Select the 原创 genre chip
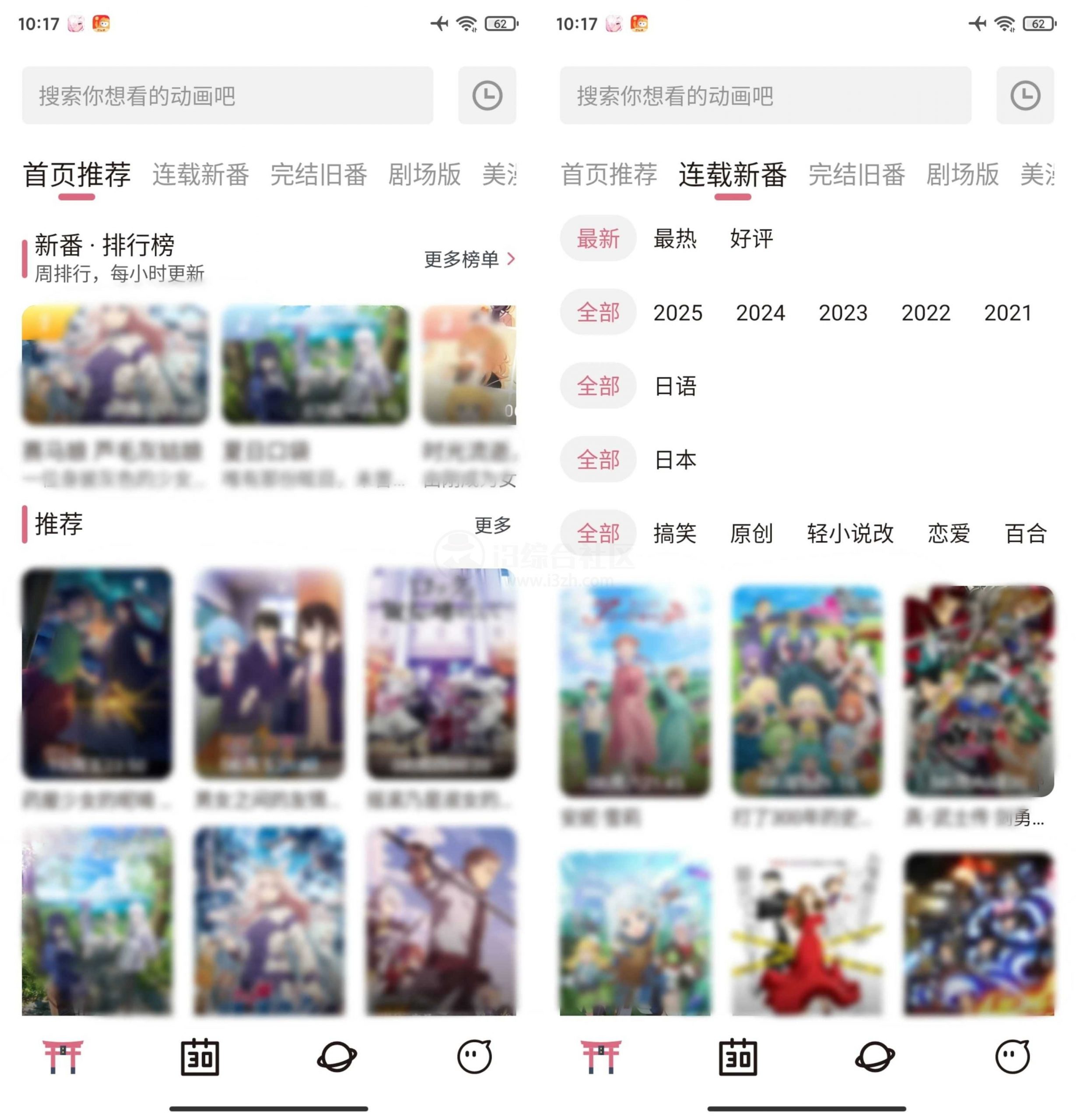 pos(751,534)
